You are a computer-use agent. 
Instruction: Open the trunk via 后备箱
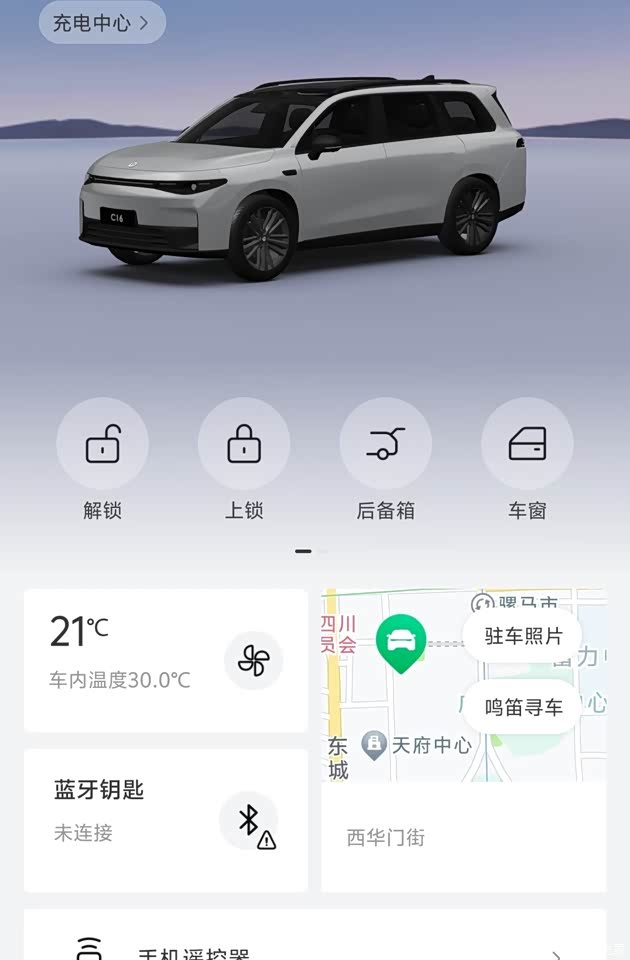point(385,444)
